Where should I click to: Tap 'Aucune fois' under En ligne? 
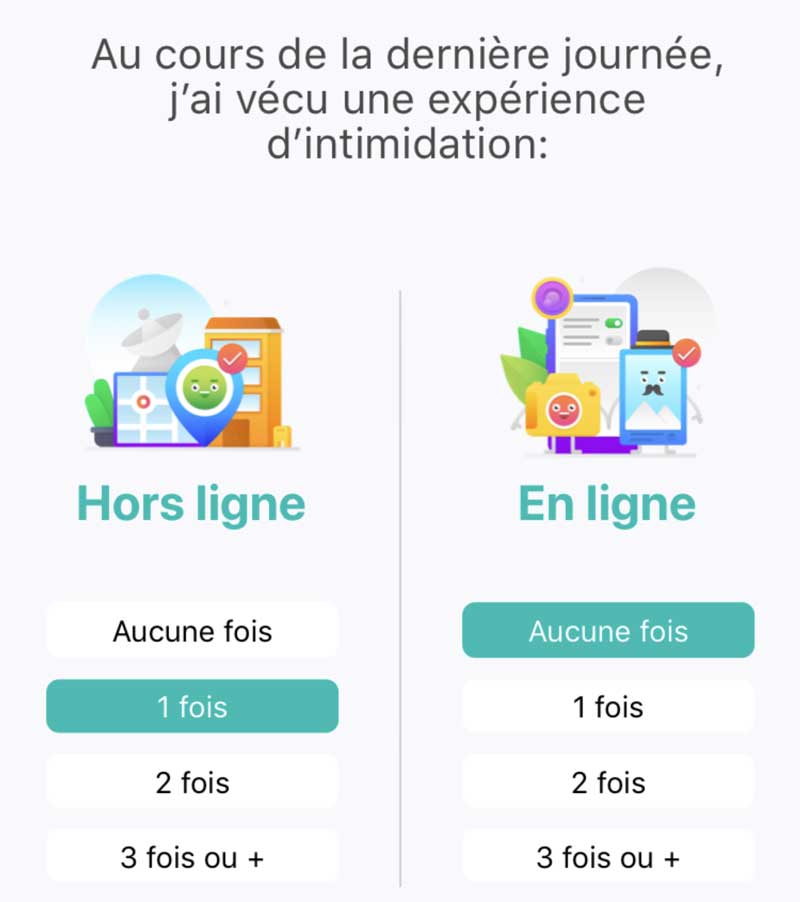[x=608, y=631]
